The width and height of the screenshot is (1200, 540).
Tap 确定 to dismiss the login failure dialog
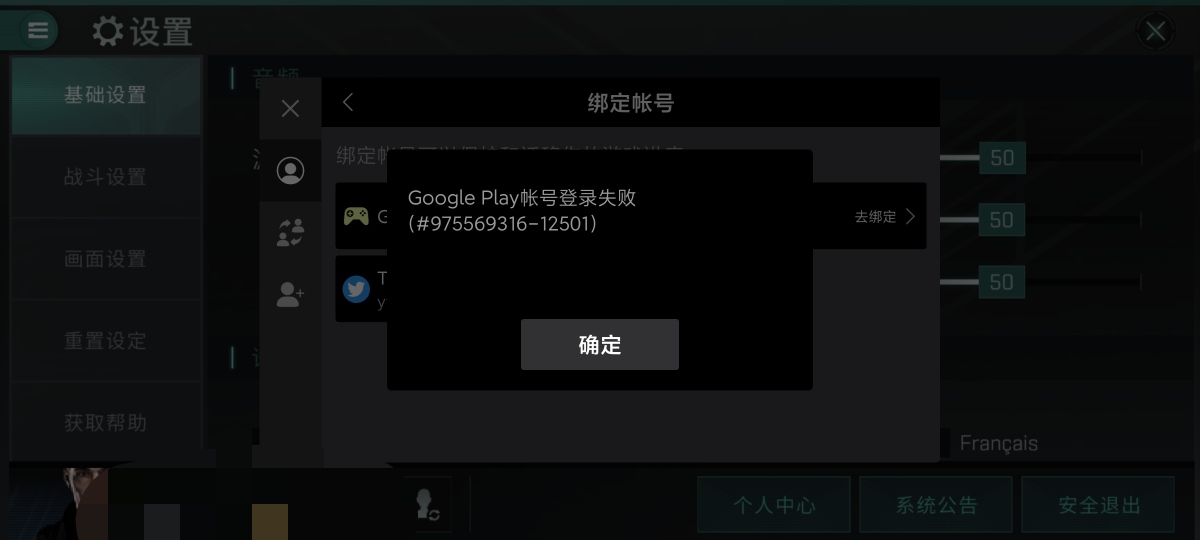point(599,345)
